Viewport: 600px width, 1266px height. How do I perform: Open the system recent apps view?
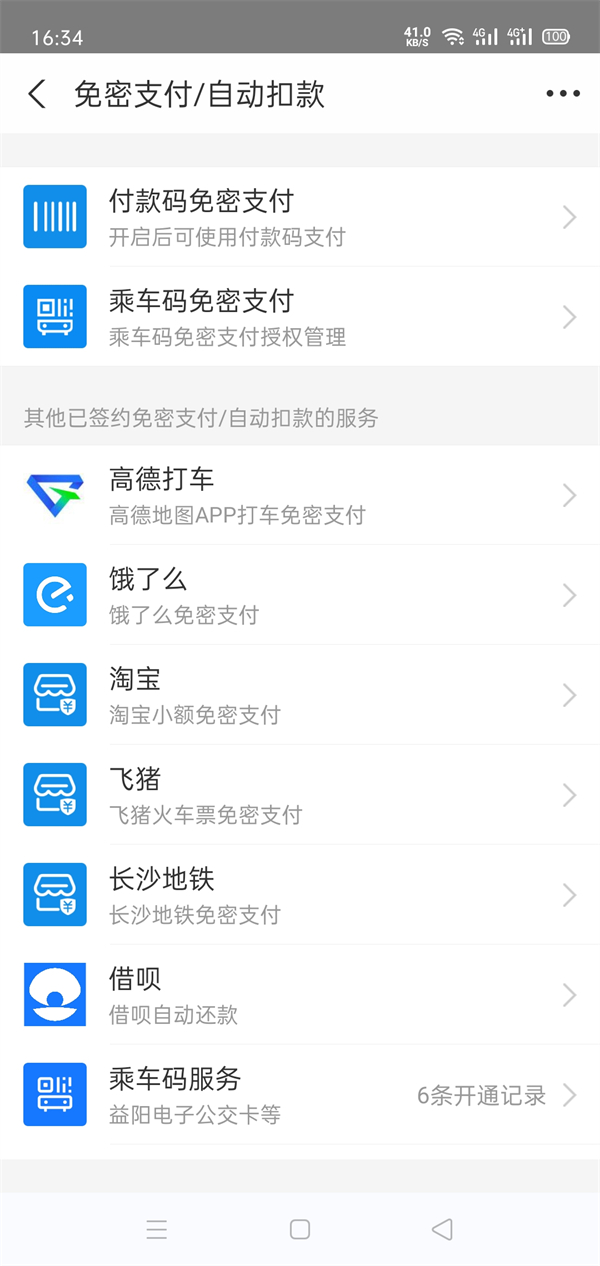coord(157,1229)
